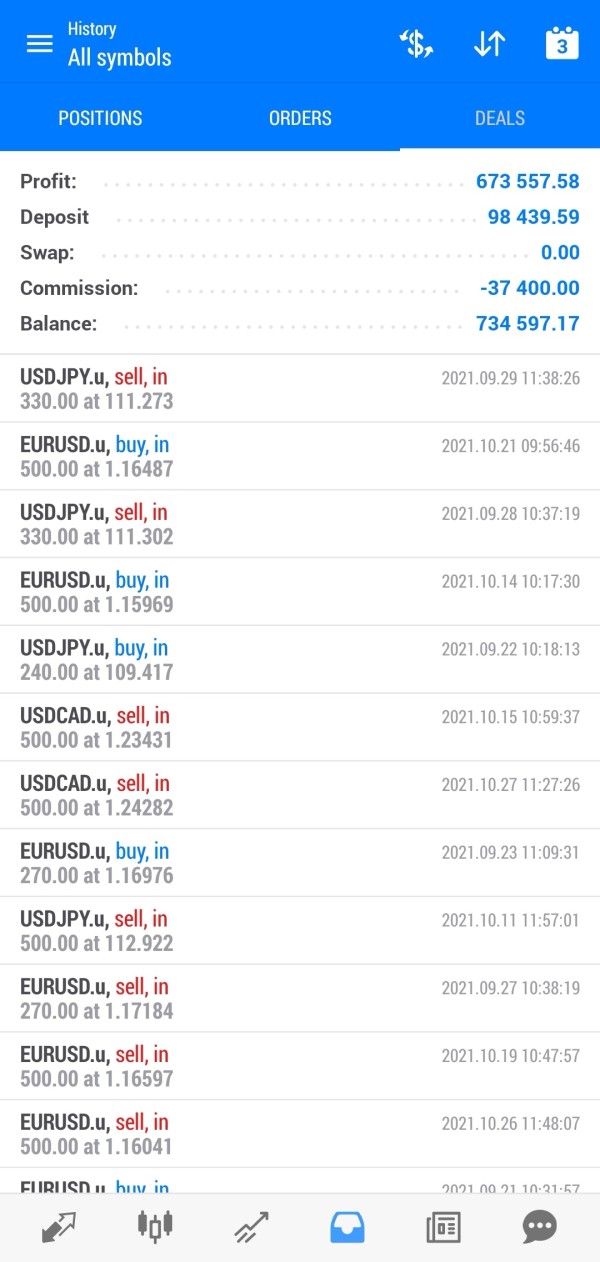Choose the history date range calendar

(x=561, y=44)
